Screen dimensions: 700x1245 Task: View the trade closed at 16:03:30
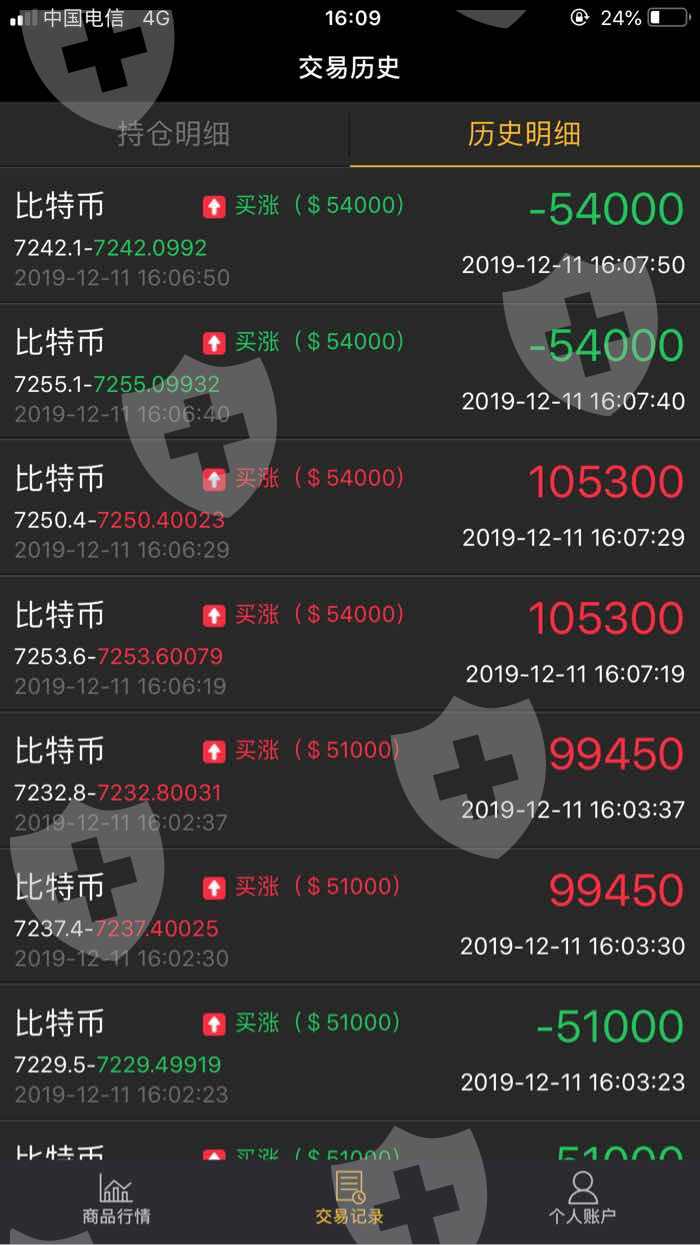(x=350, y=916)
